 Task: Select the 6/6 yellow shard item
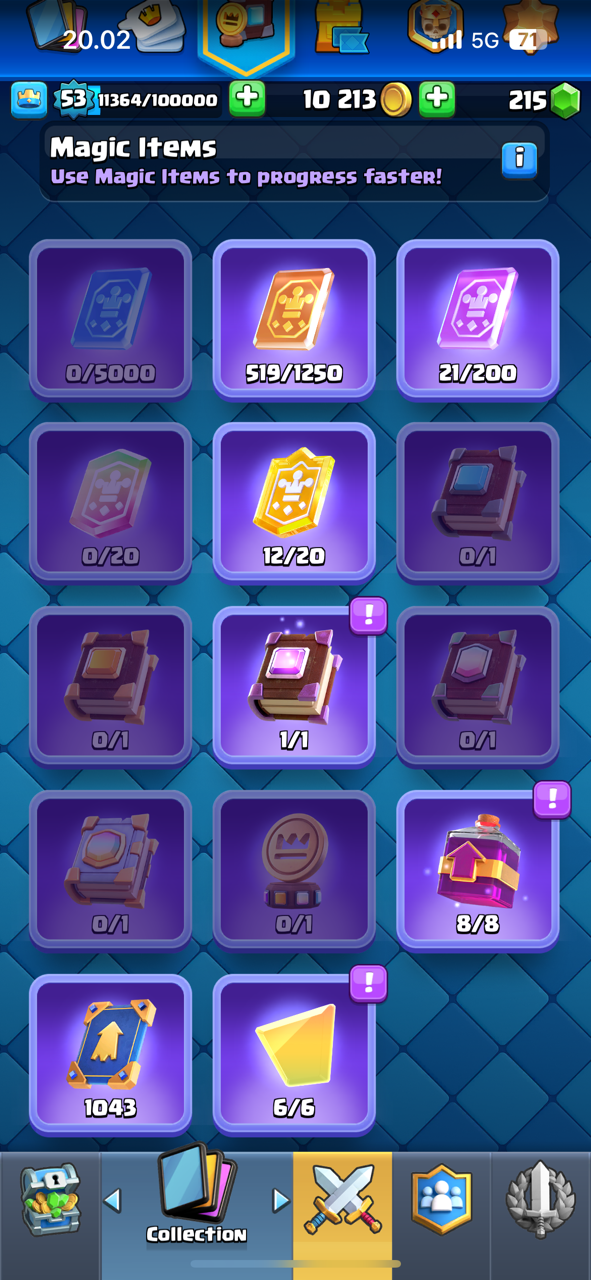pos(294,1054)
